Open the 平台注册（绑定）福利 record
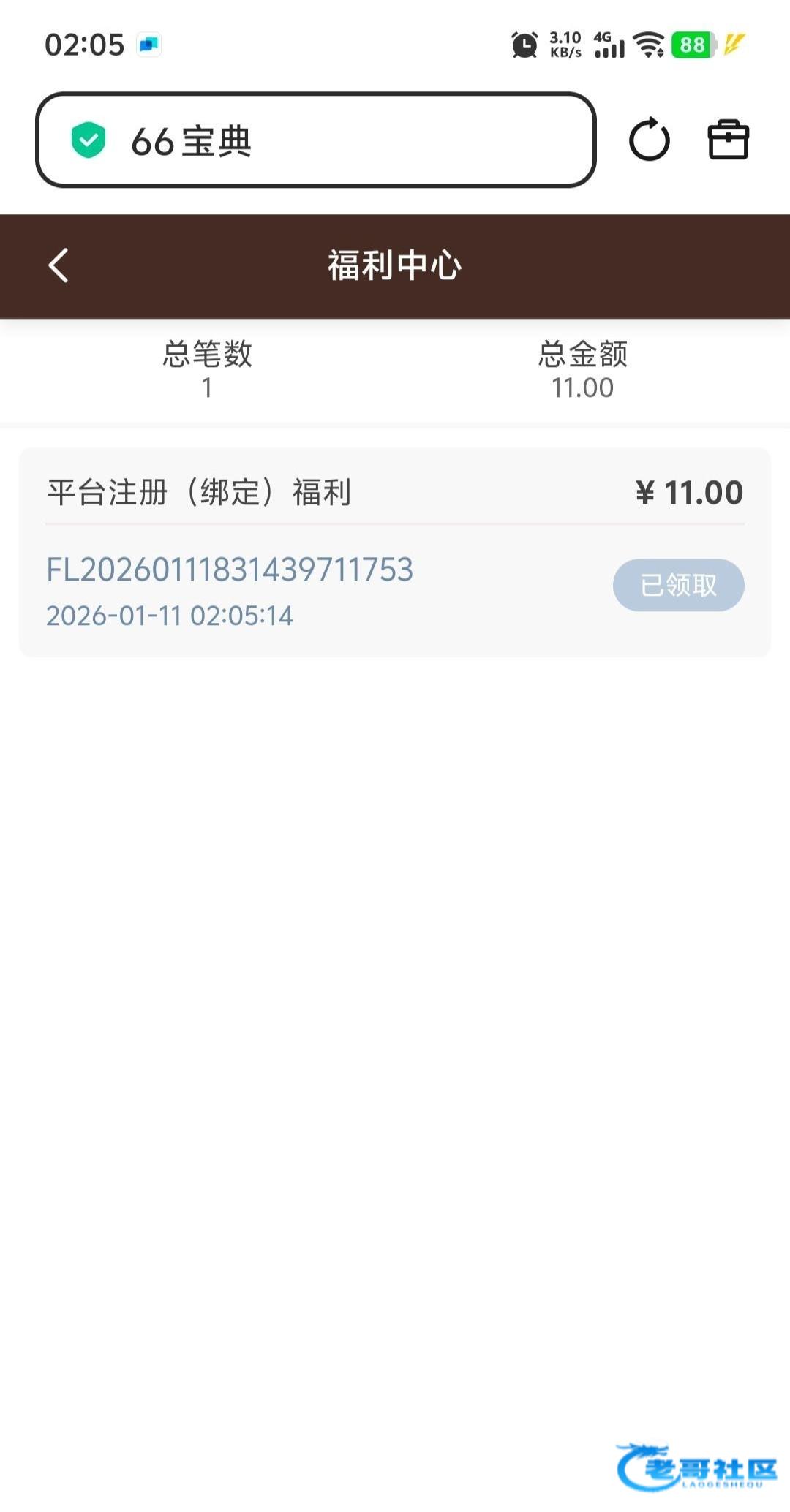790x1512 pixels. [x=199, y=492]
